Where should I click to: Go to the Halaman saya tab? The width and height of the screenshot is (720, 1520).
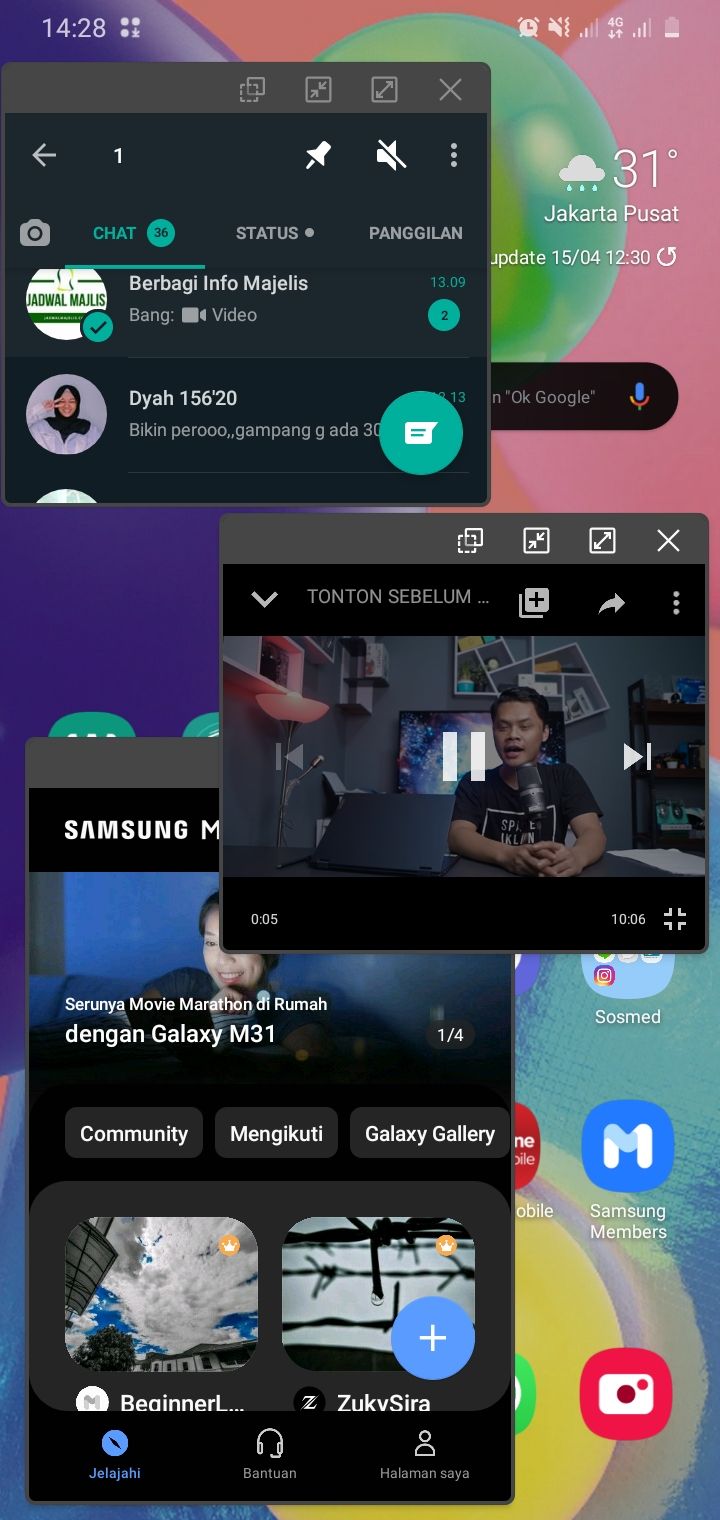click(x=424, y=1454)
